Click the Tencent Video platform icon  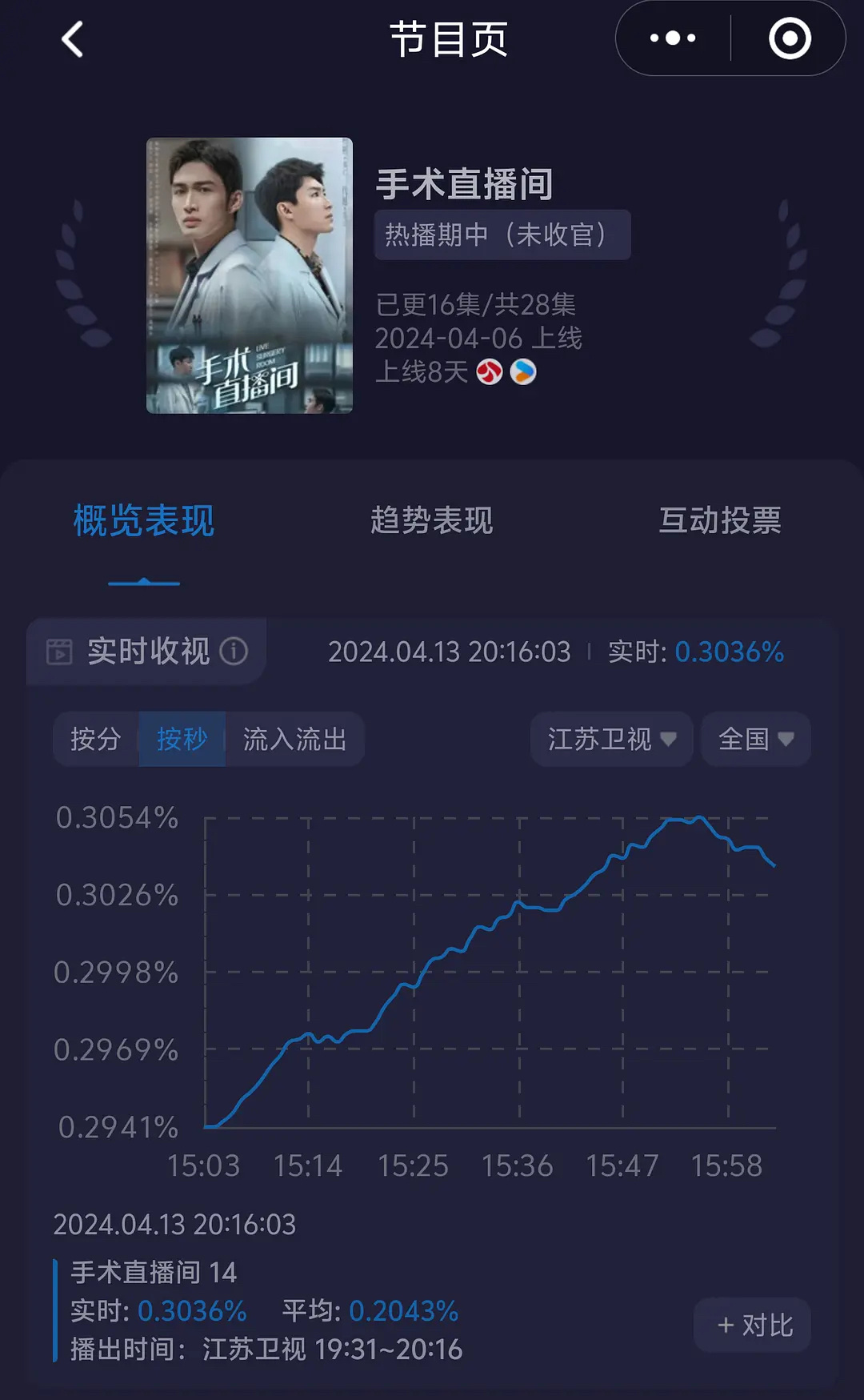pyautogui.click(x=522, y=372)
